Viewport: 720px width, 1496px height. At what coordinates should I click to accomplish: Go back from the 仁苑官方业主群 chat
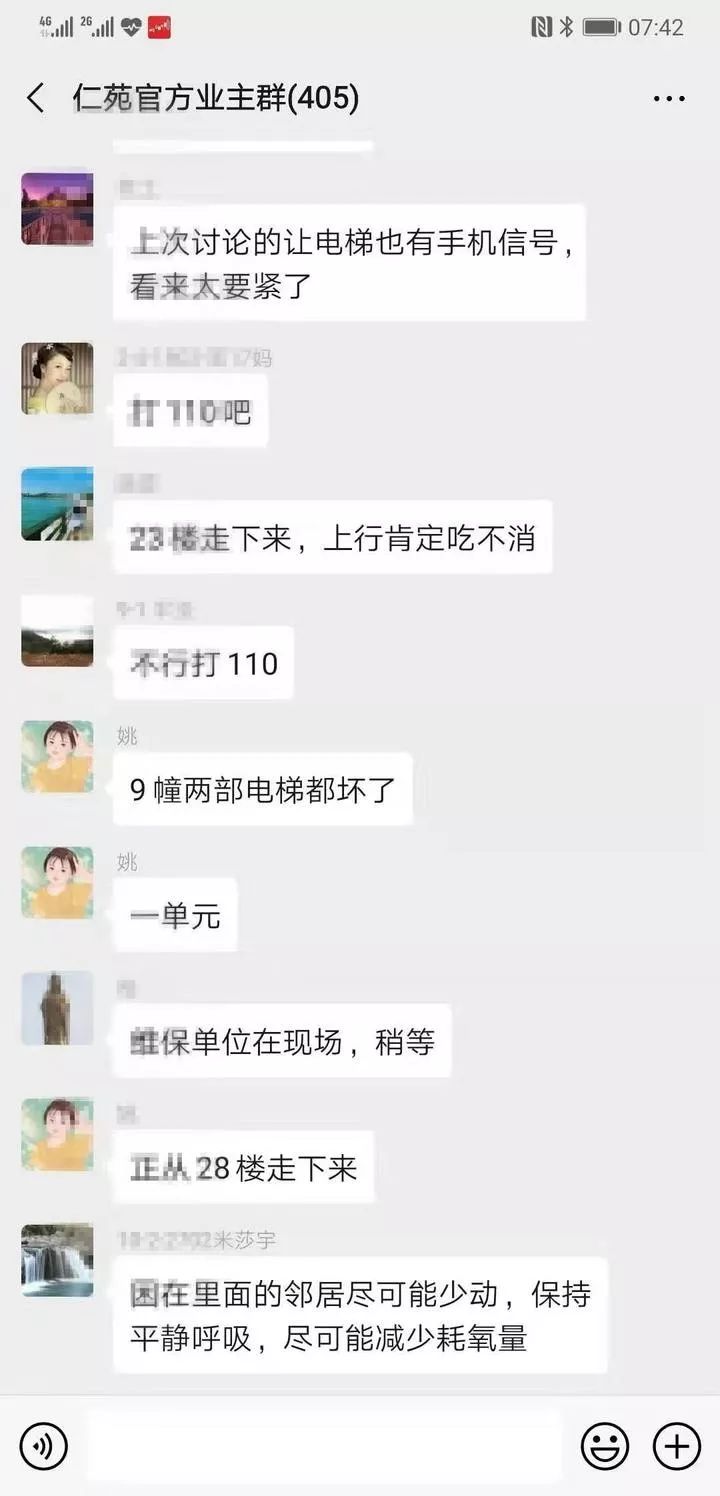(x=36, y=98)
